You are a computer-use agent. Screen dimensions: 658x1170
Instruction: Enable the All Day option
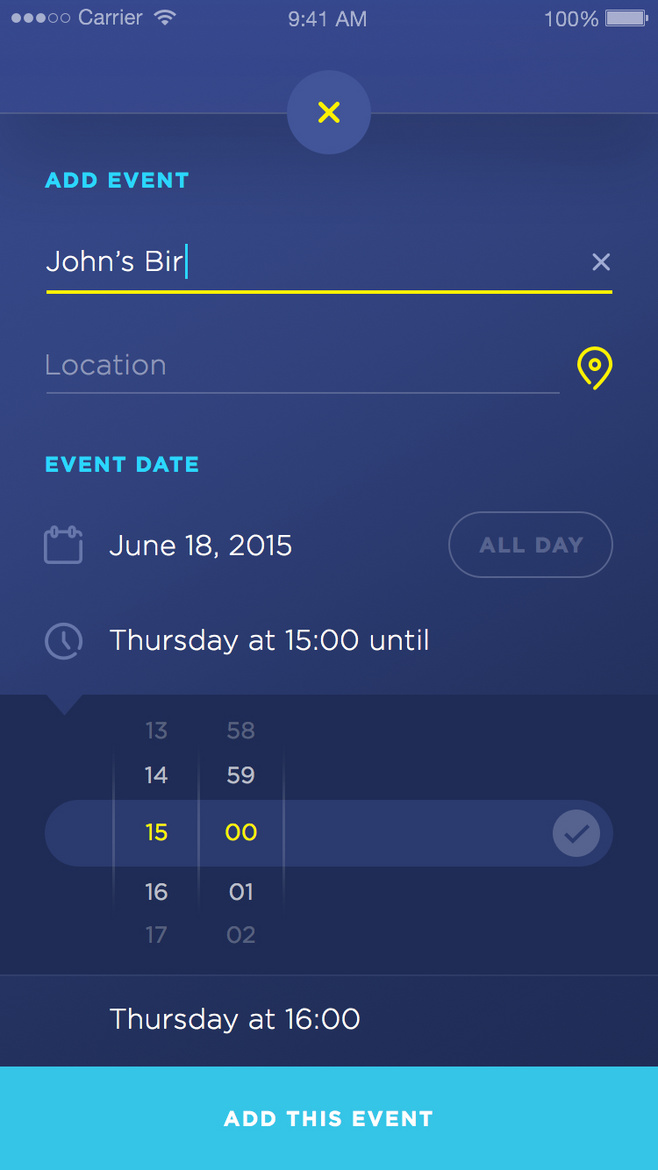[530, 545]
